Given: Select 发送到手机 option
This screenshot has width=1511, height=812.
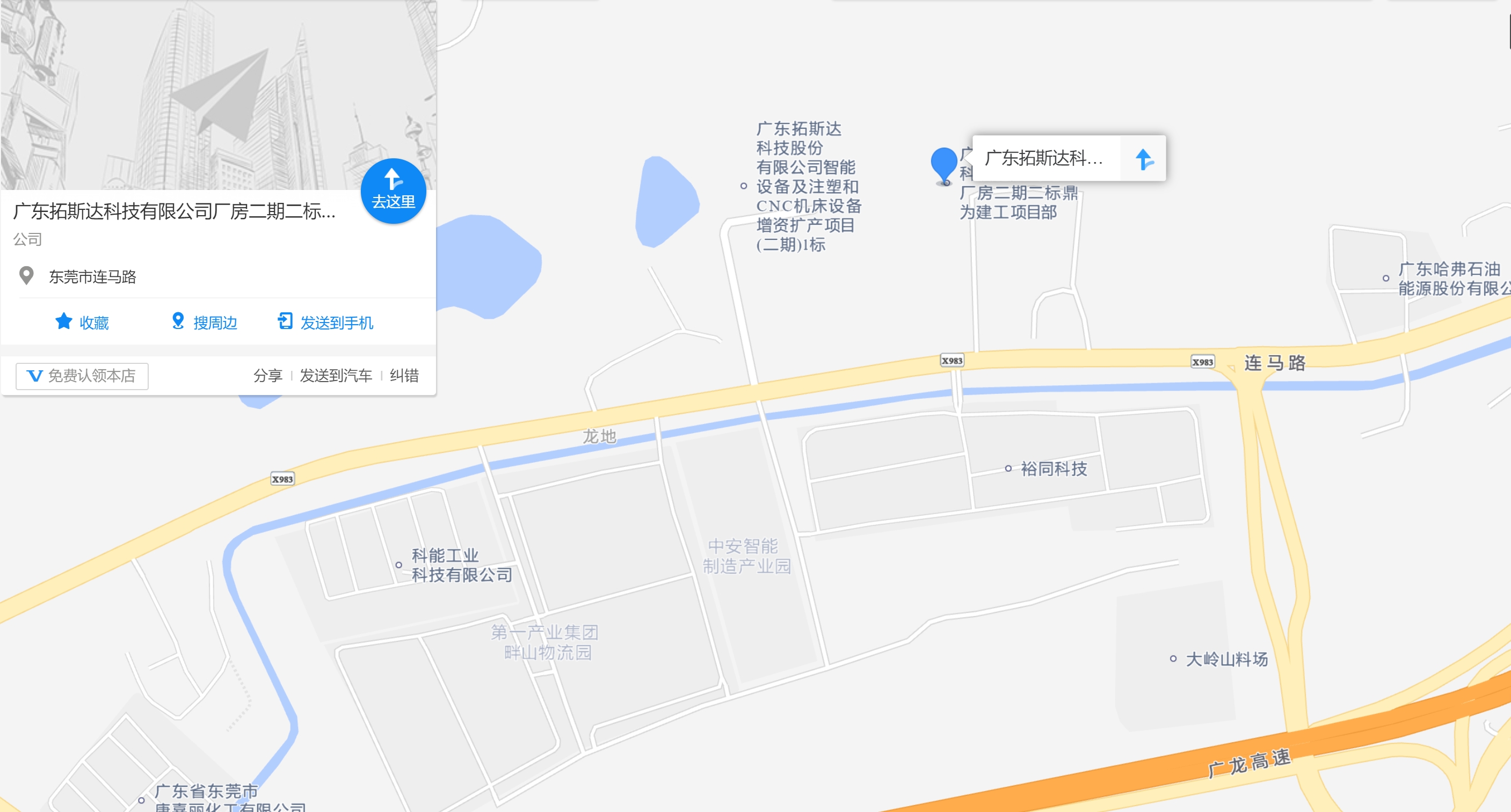Looking at the screenshot, I should click(325, 323).
